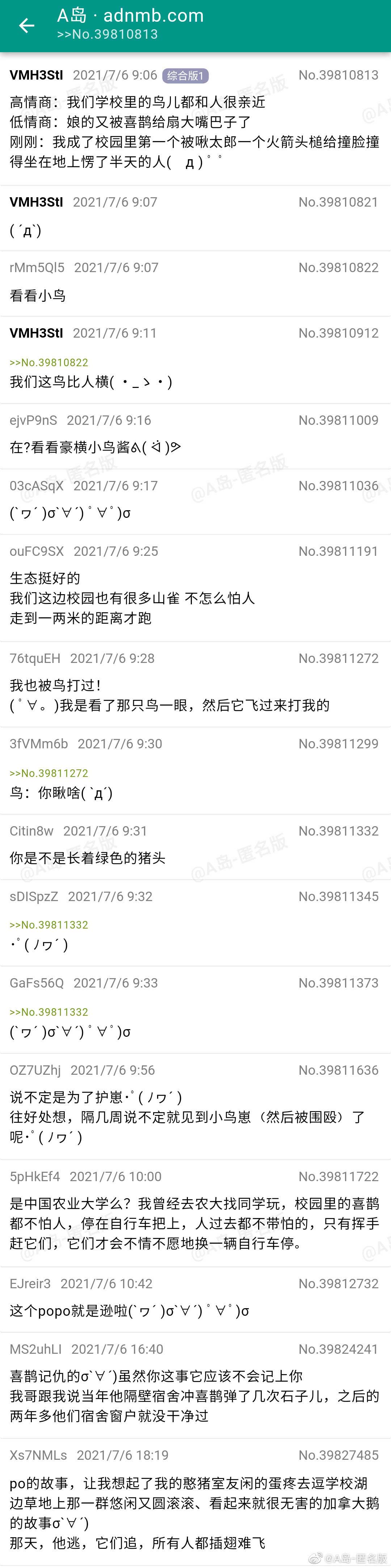
Task: Open the quote link in sDISpzZ's reply
Action: coord(49,925)
